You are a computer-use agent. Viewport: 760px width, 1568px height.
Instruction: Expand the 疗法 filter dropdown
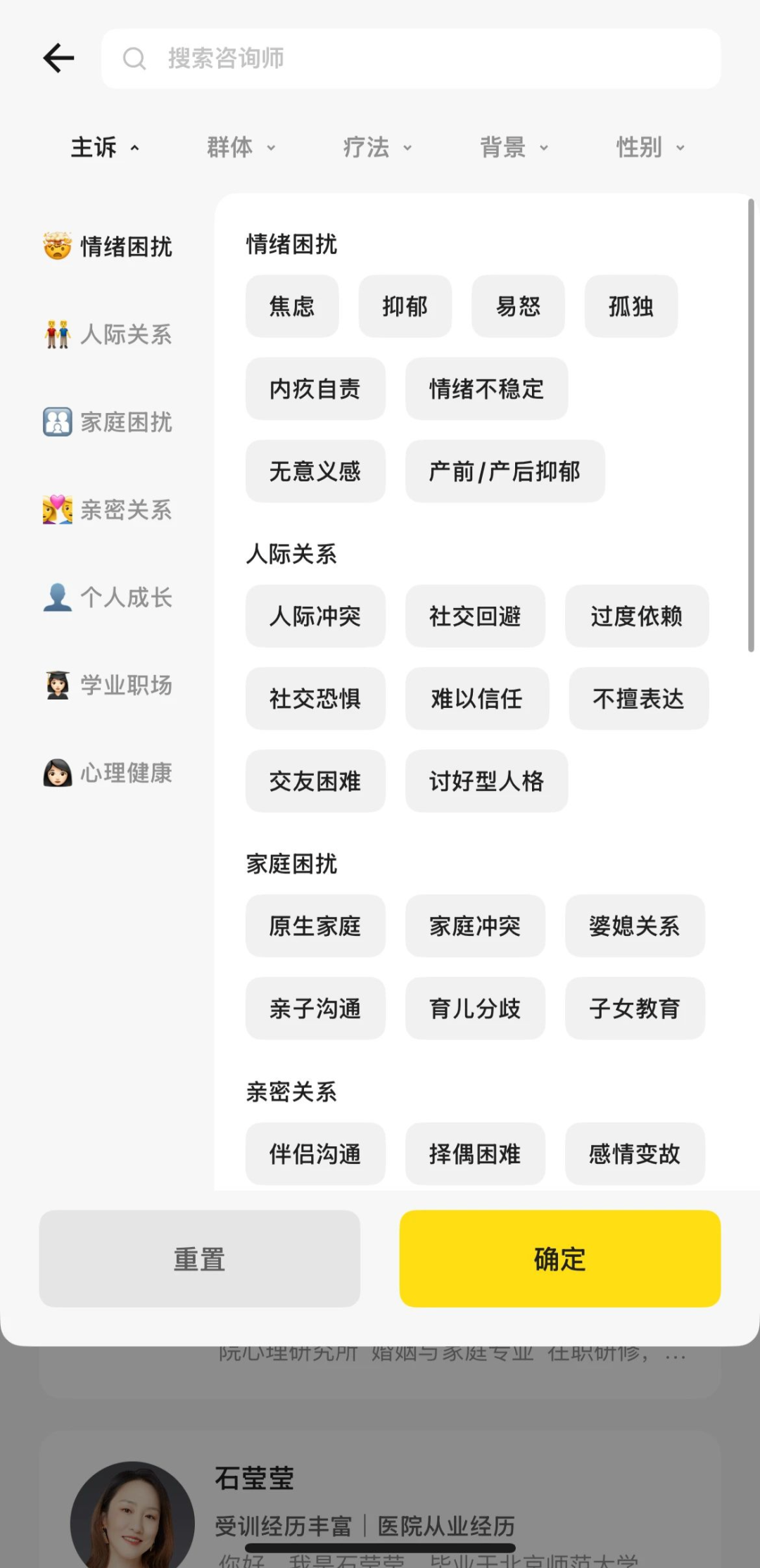click(x=378, y=148)
